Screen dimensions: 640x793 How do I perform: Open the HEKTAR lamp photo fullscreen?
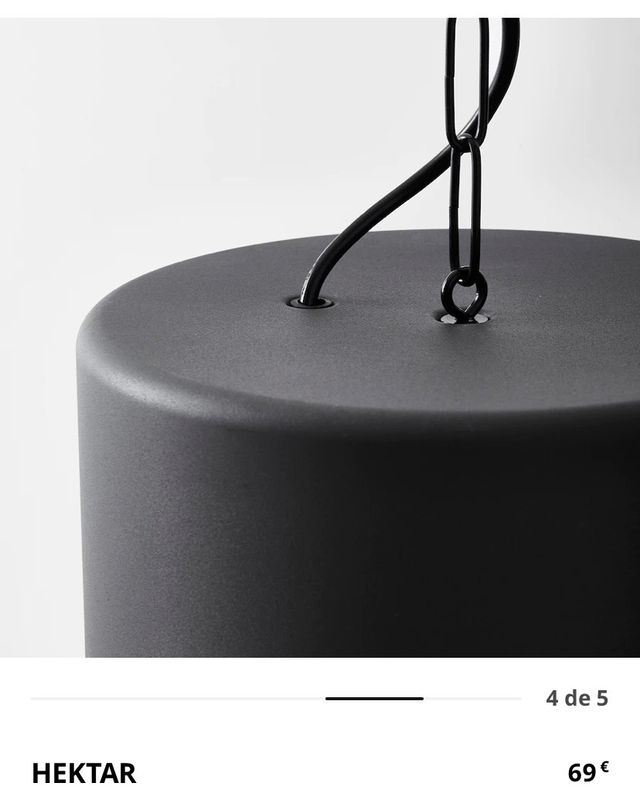320,340
